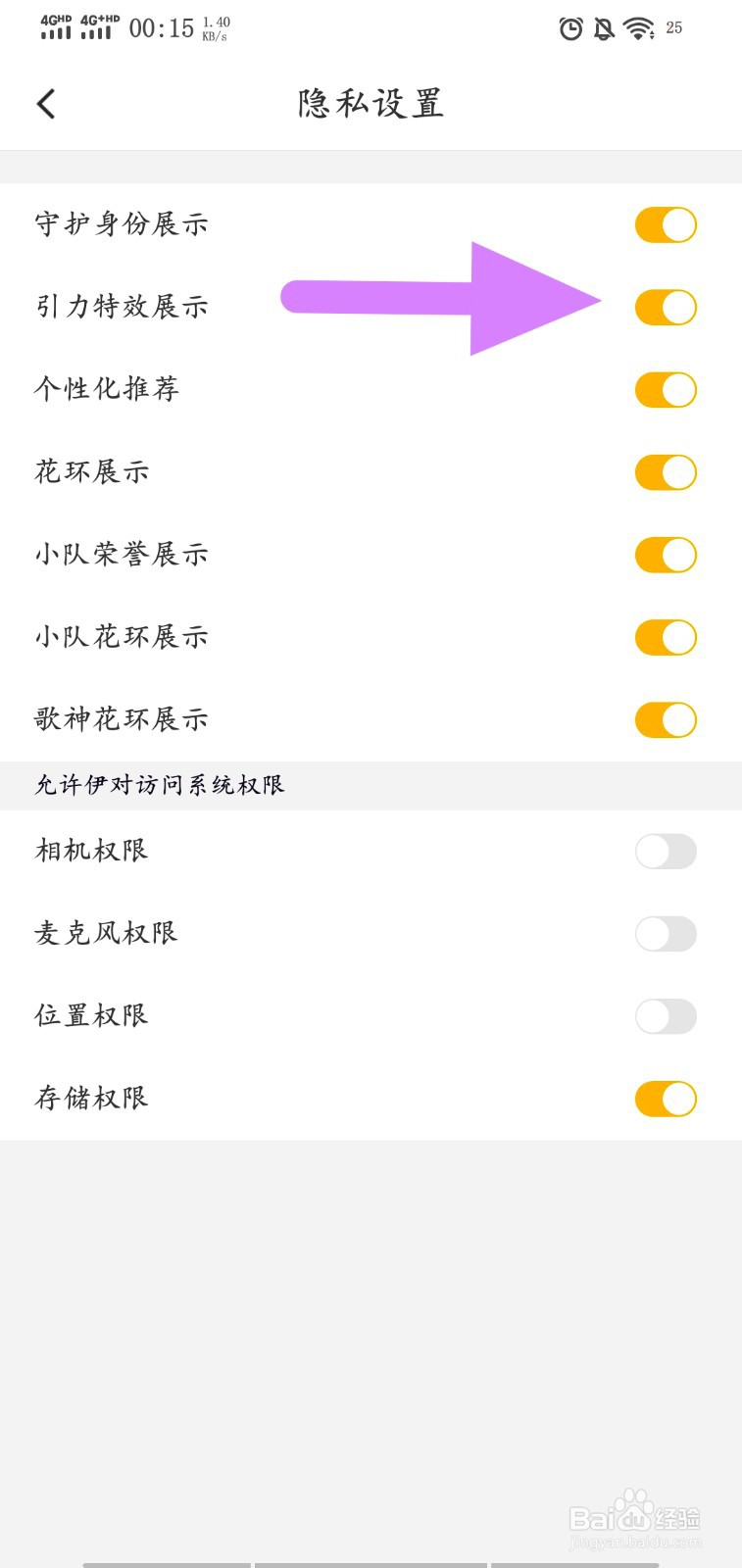Disable 引力特效展示 switch
Screen dimensions: 742x1568
(666, 308)
